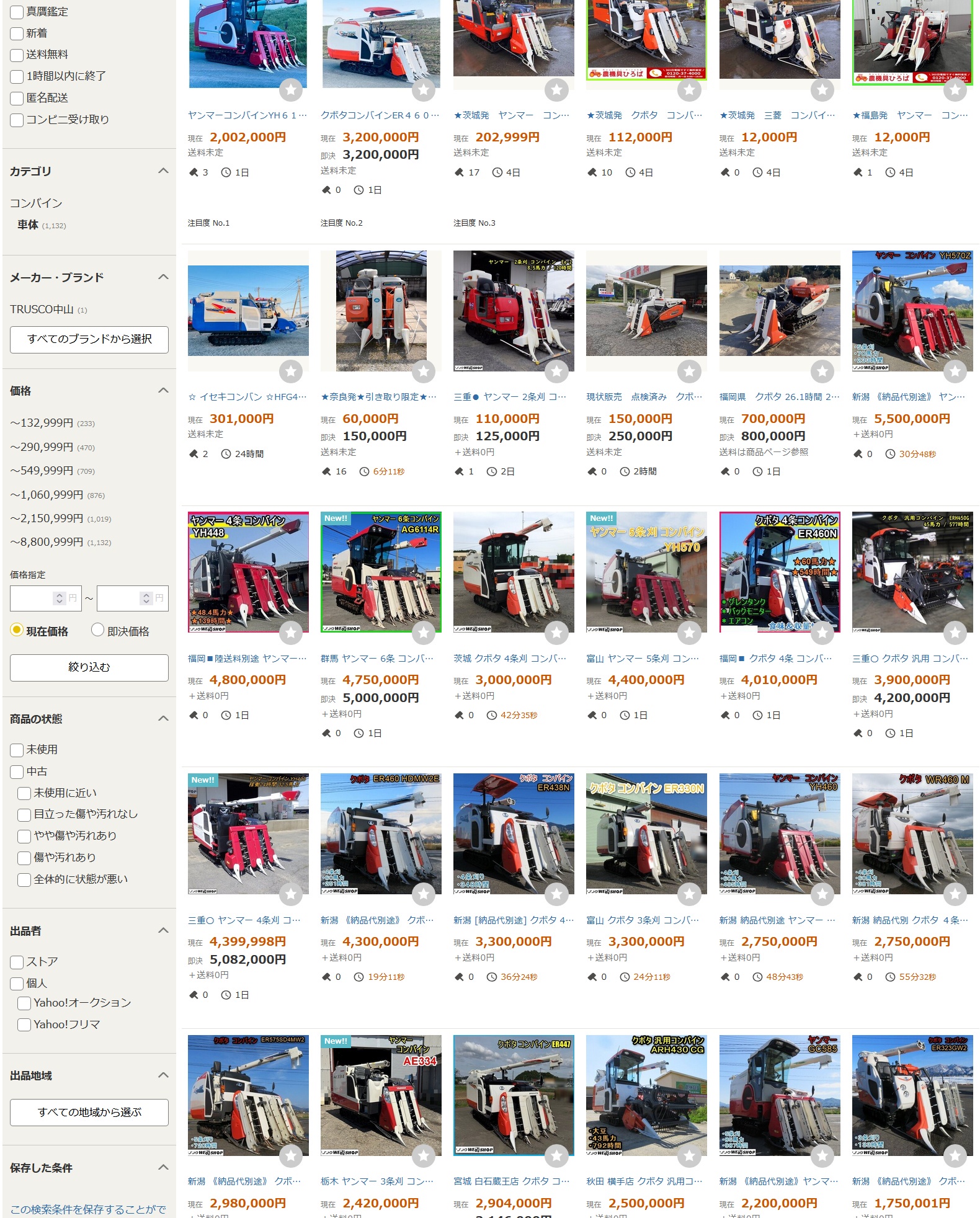
Task: Check the 未使用 condition box
Action: pyautogui.click(x=17, y=750)
